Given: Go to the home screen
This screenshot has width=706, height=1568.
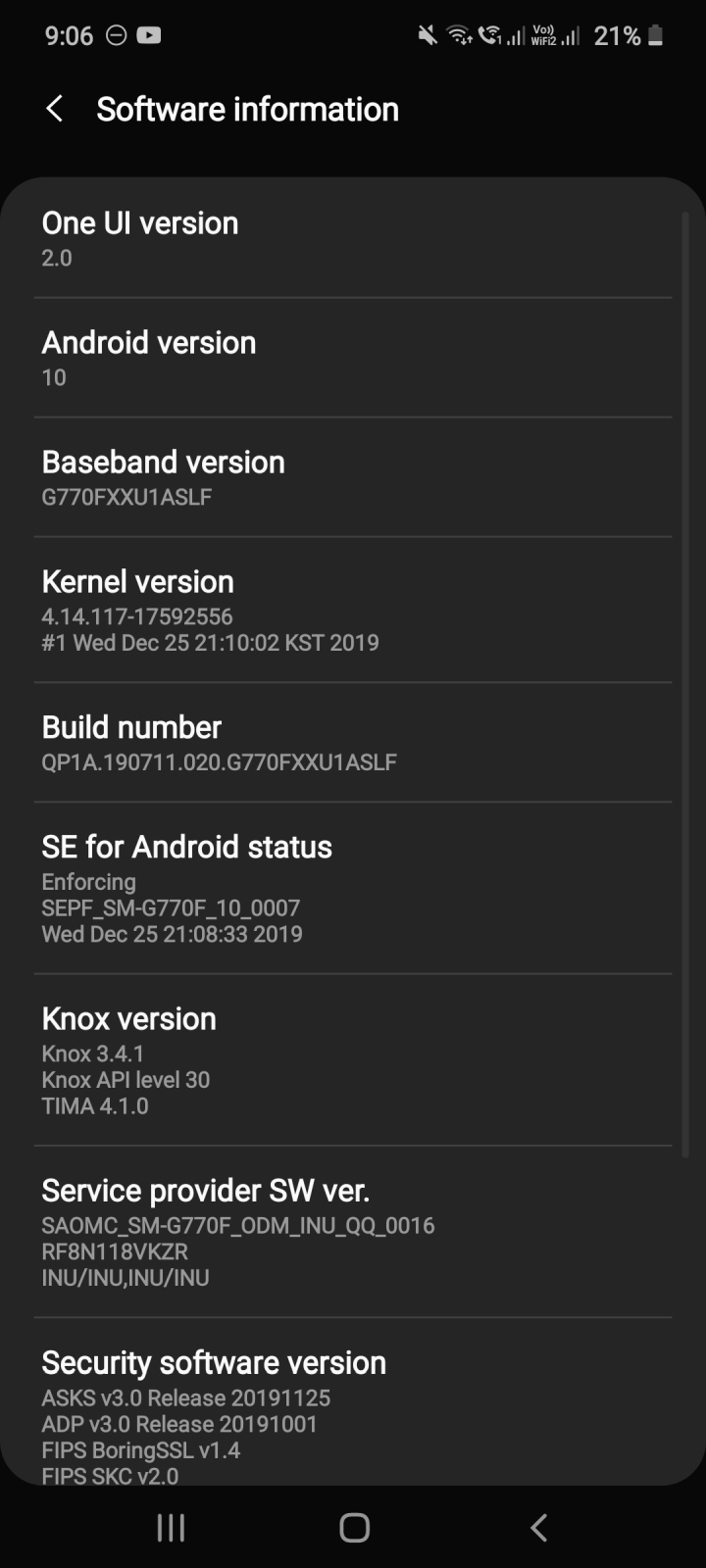Looking at the screenshot, I should (354, 1527).
